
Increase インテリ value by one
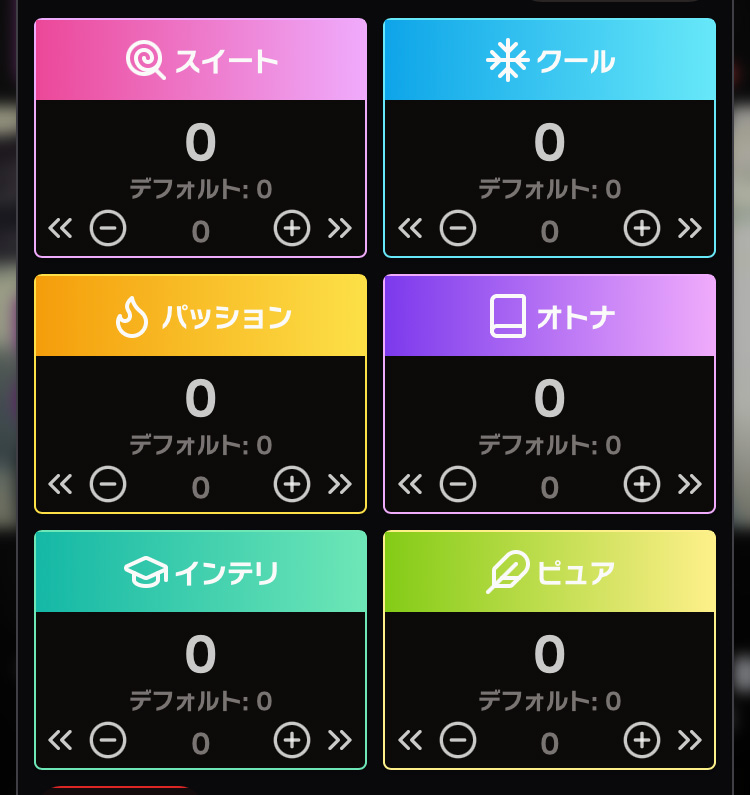tap(292, 741)
